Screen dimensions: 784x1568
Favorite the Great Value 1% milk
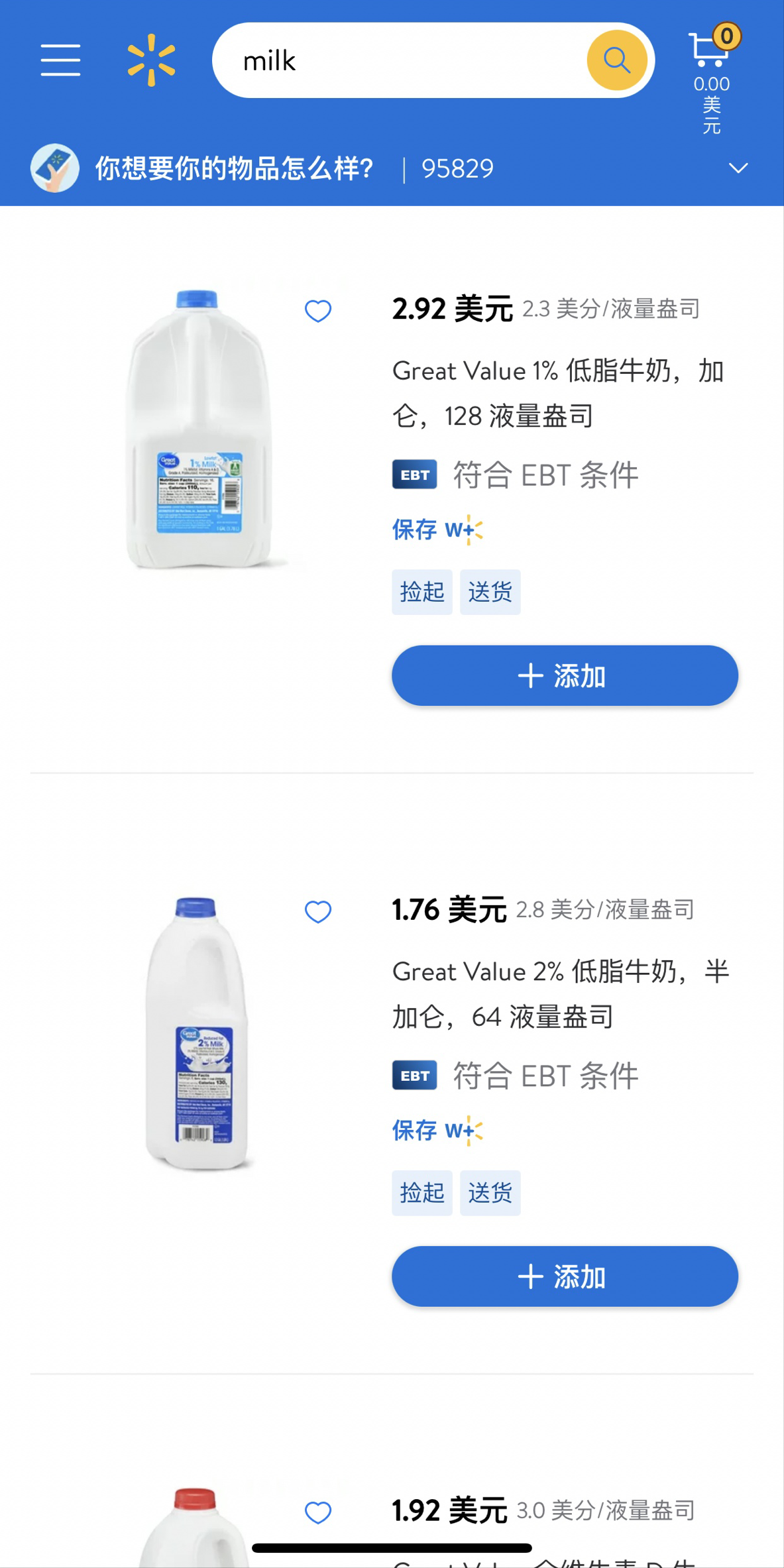point(318,310)
